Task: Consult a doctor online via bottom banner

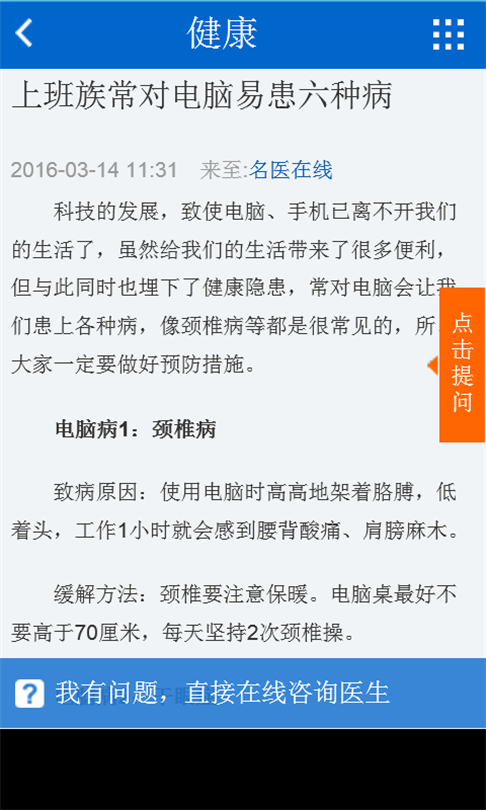Action: tap(243, 693)
